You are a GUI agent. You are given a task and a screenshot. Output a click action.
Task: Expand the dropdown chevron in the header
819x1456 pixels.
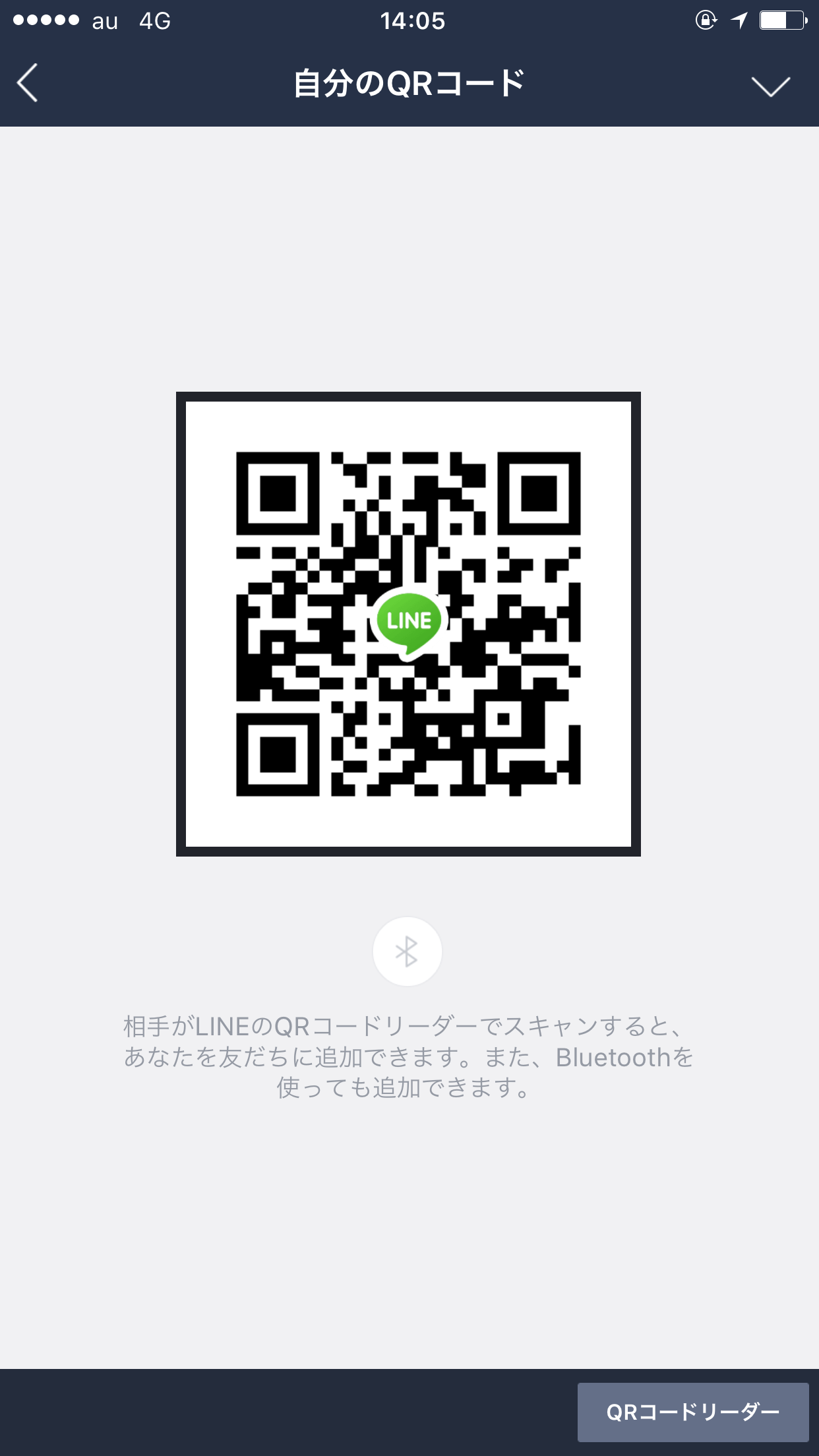(770, 86)
